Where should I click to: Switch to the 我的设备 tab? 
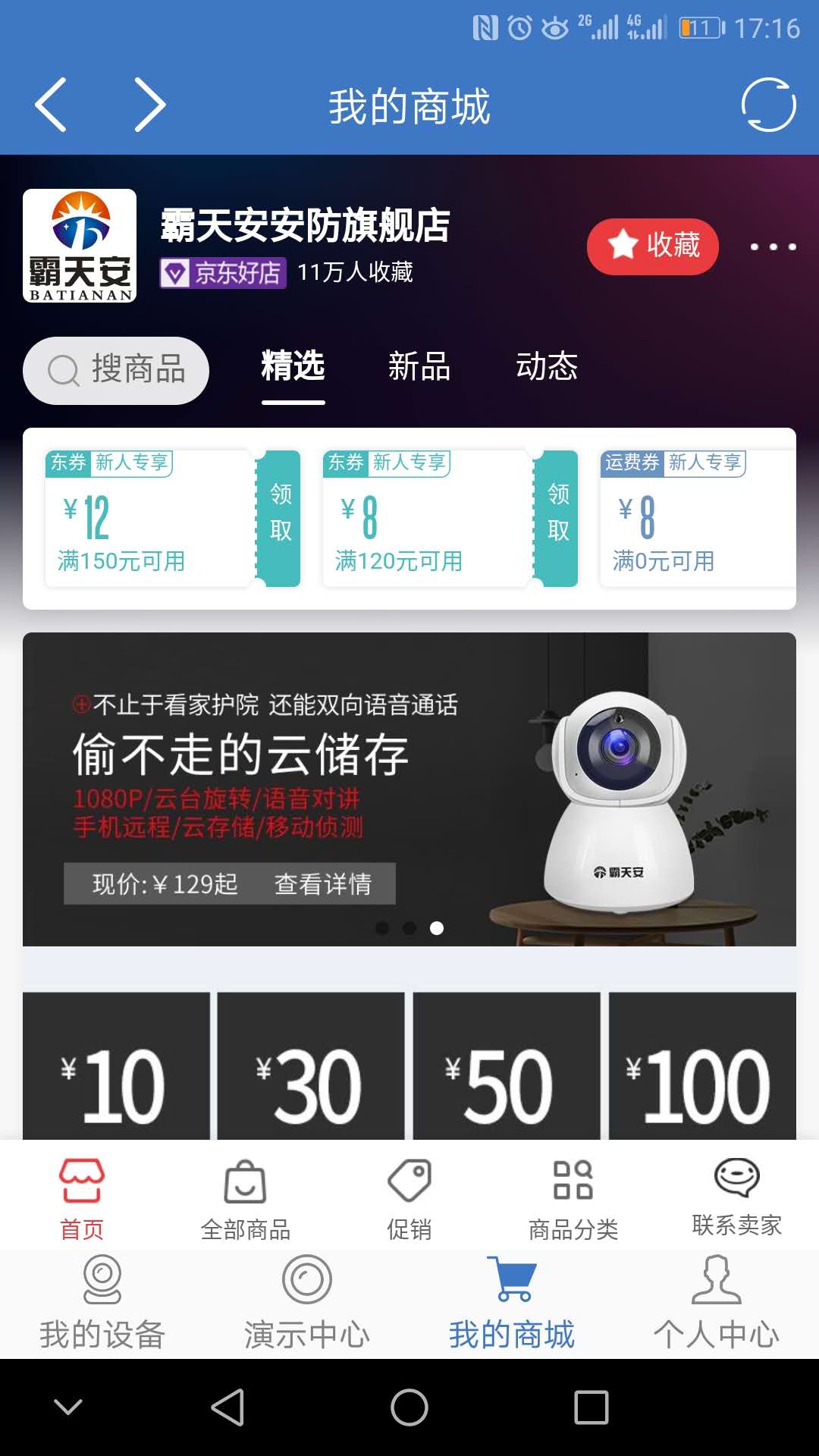102,1303
